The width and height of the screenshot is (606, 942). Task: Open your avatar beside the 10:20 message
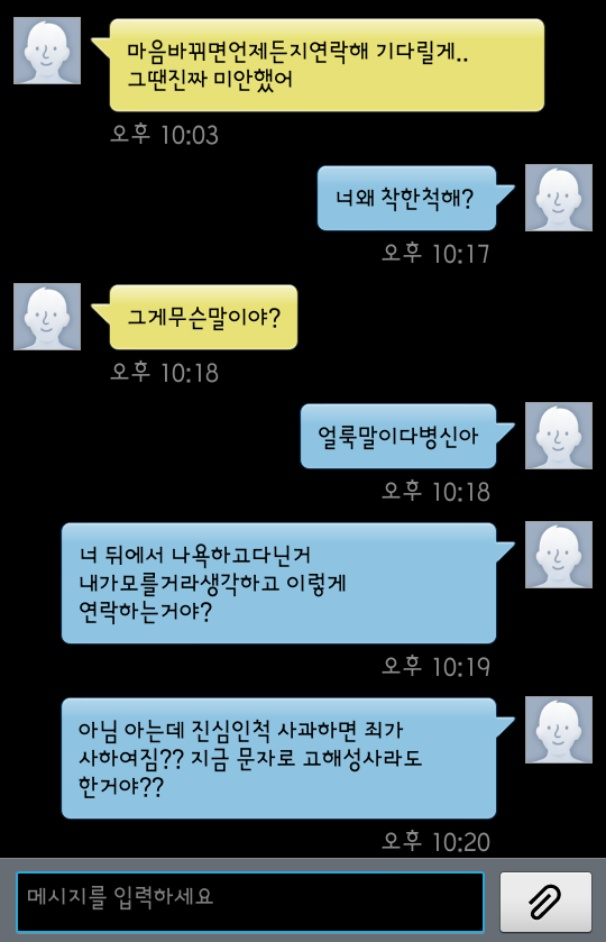click(557, 731)
